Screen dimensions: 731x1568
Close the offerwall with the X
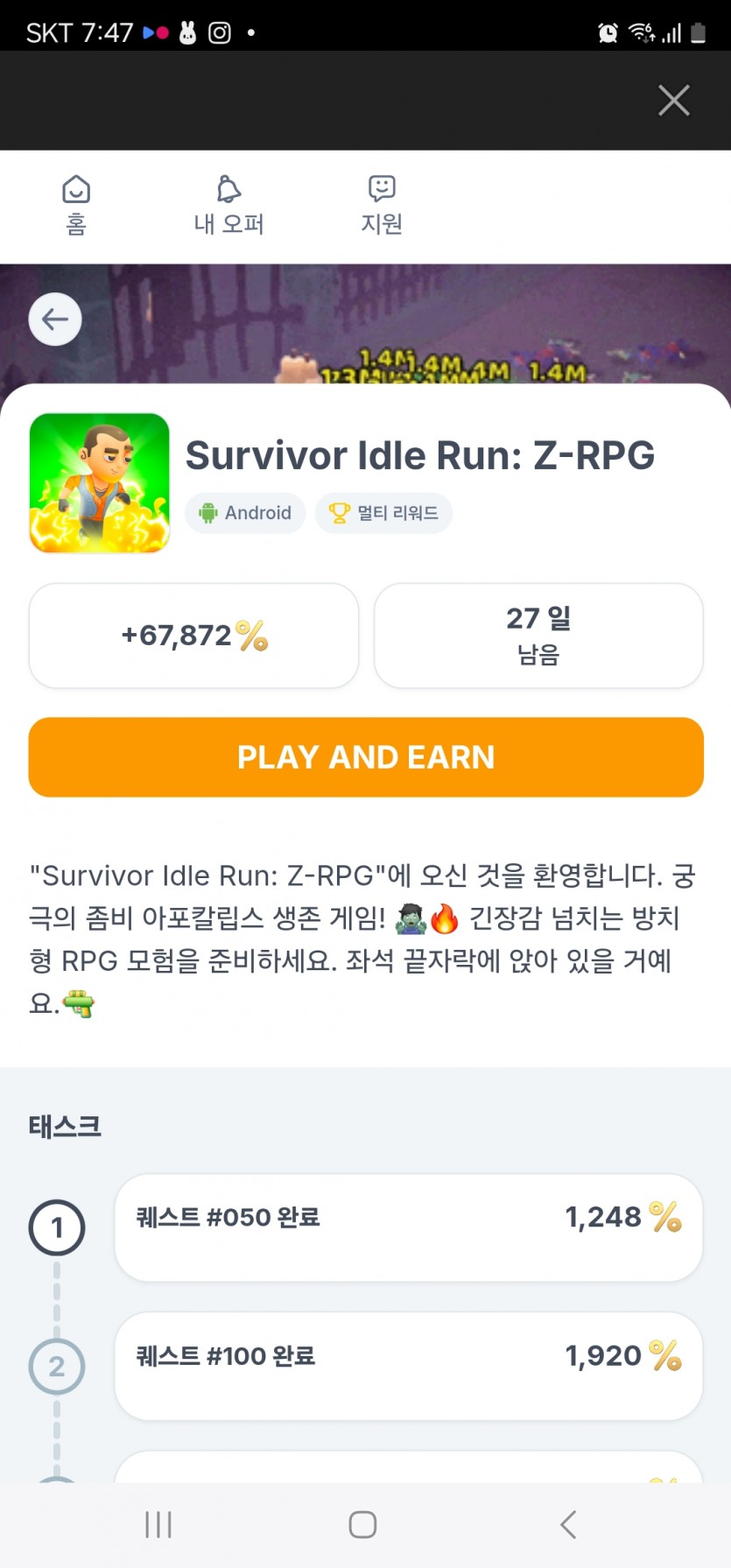[673, 101]
